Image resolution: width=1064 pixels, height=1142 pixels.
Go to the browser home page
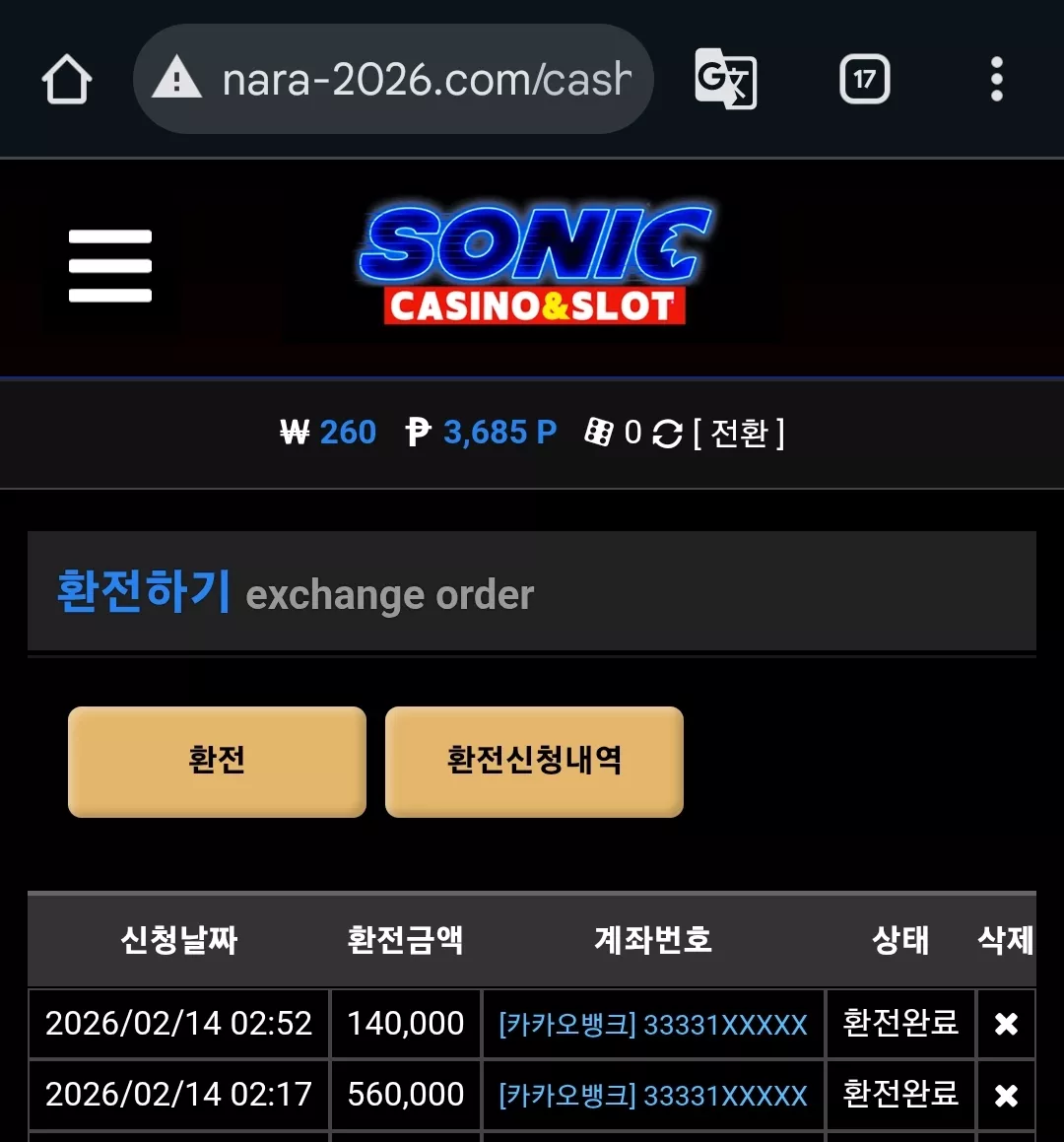(66, 80)
